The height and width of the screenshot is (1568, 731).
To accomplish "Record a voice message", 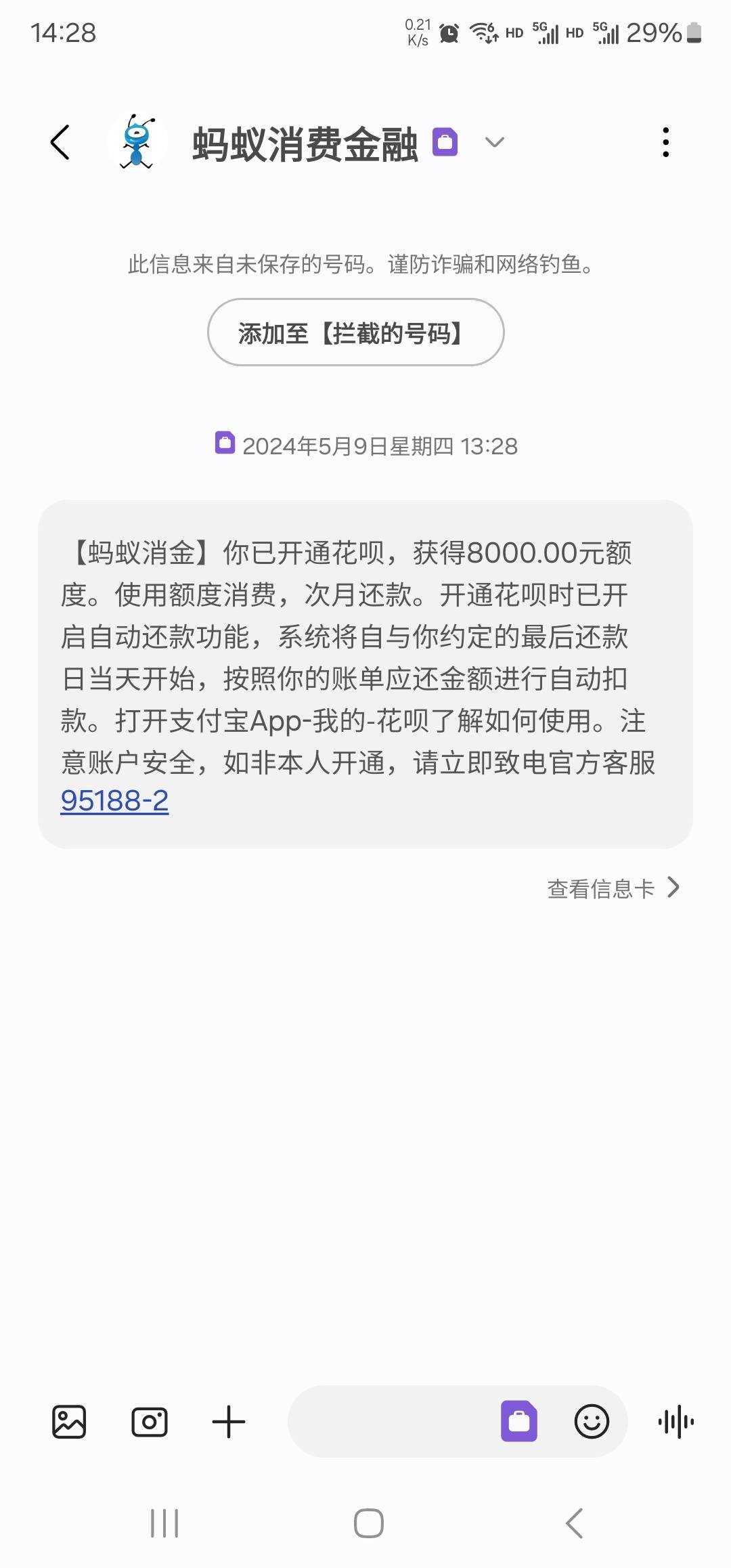I will (675, 1421).
